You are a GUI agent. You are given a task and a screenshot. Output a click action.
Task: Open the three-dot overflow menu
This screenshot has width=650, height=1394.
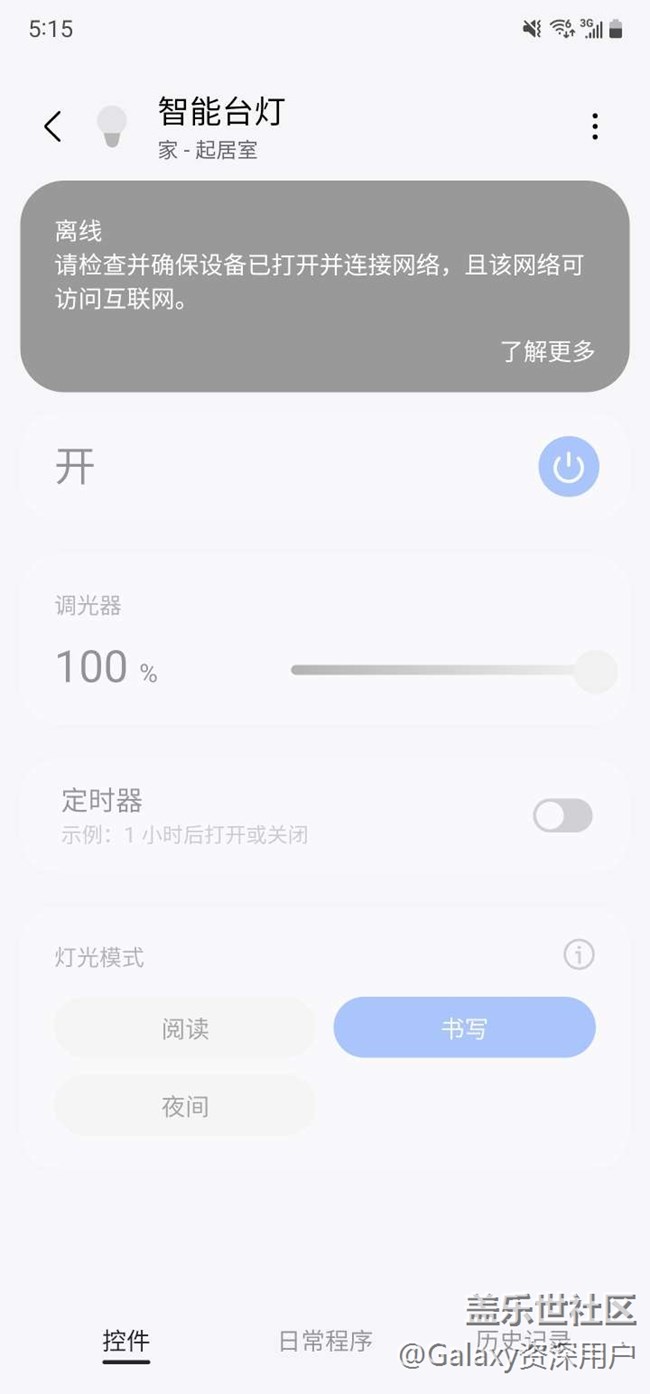pyautogui.click(x=595, y=127)
